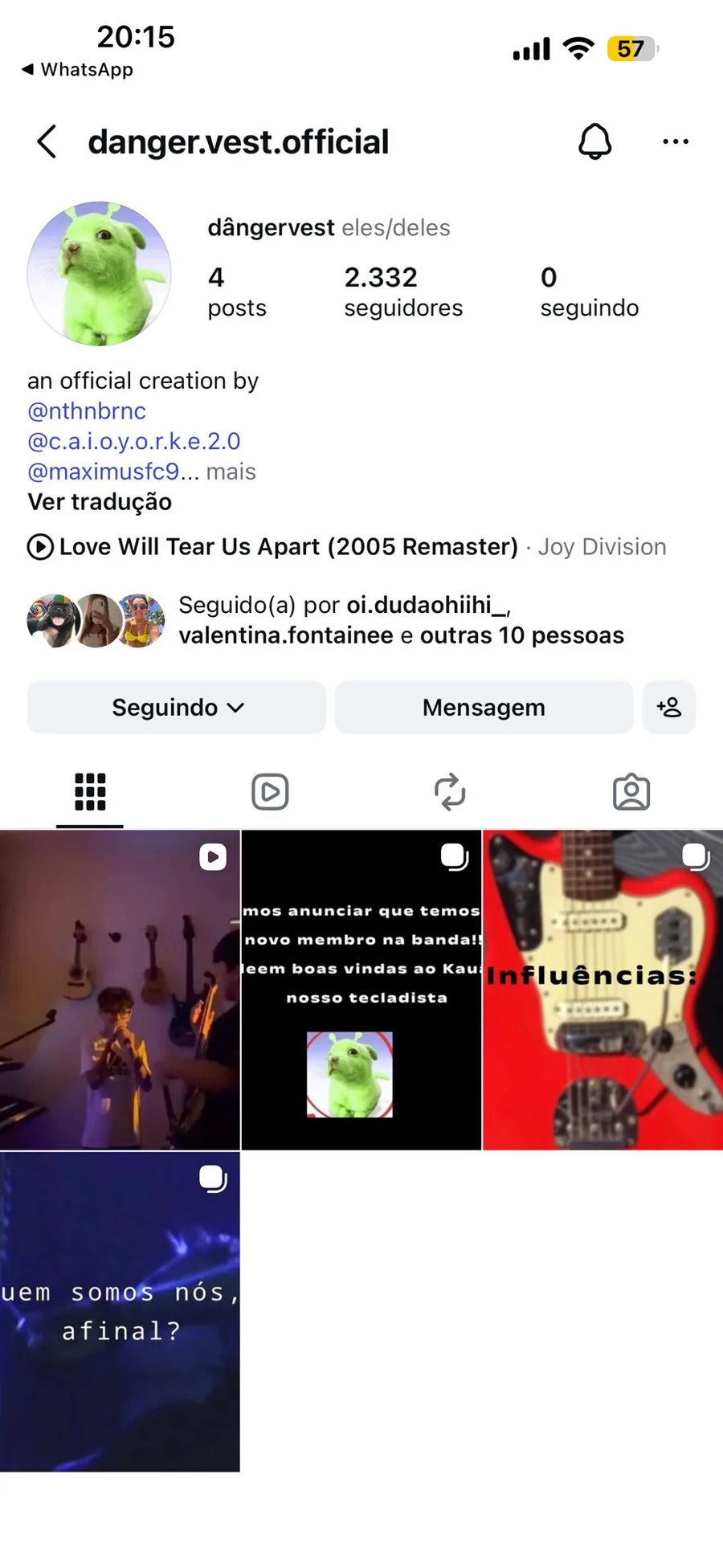Open the novo membro na banda post
The width and height of the screenshot is (723, 1568).
tap(361, 990)
